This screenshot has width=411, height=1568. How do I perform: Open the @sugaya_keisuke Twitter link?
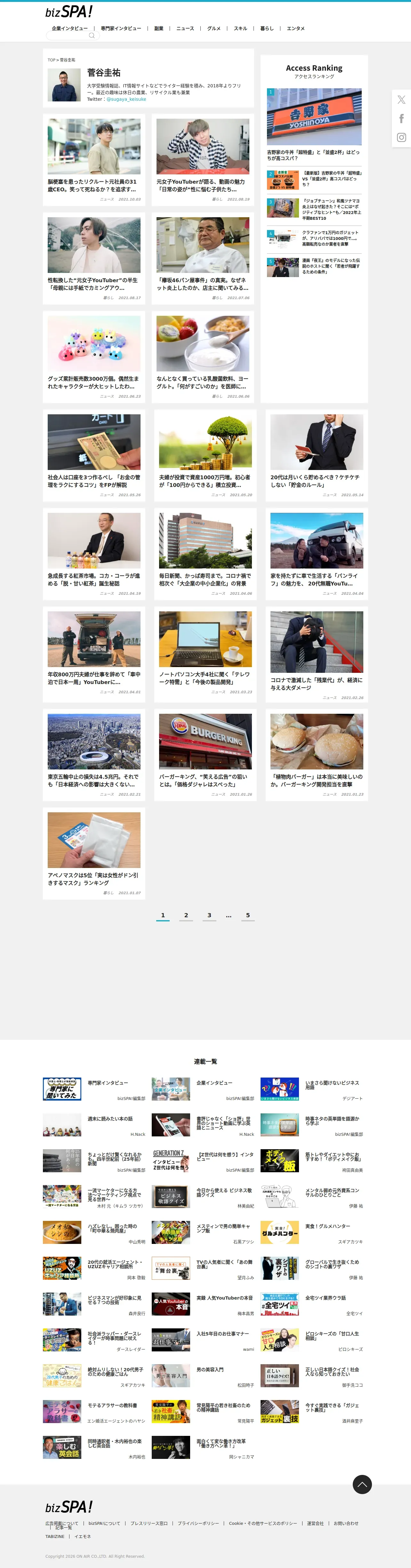pos(126,99)
